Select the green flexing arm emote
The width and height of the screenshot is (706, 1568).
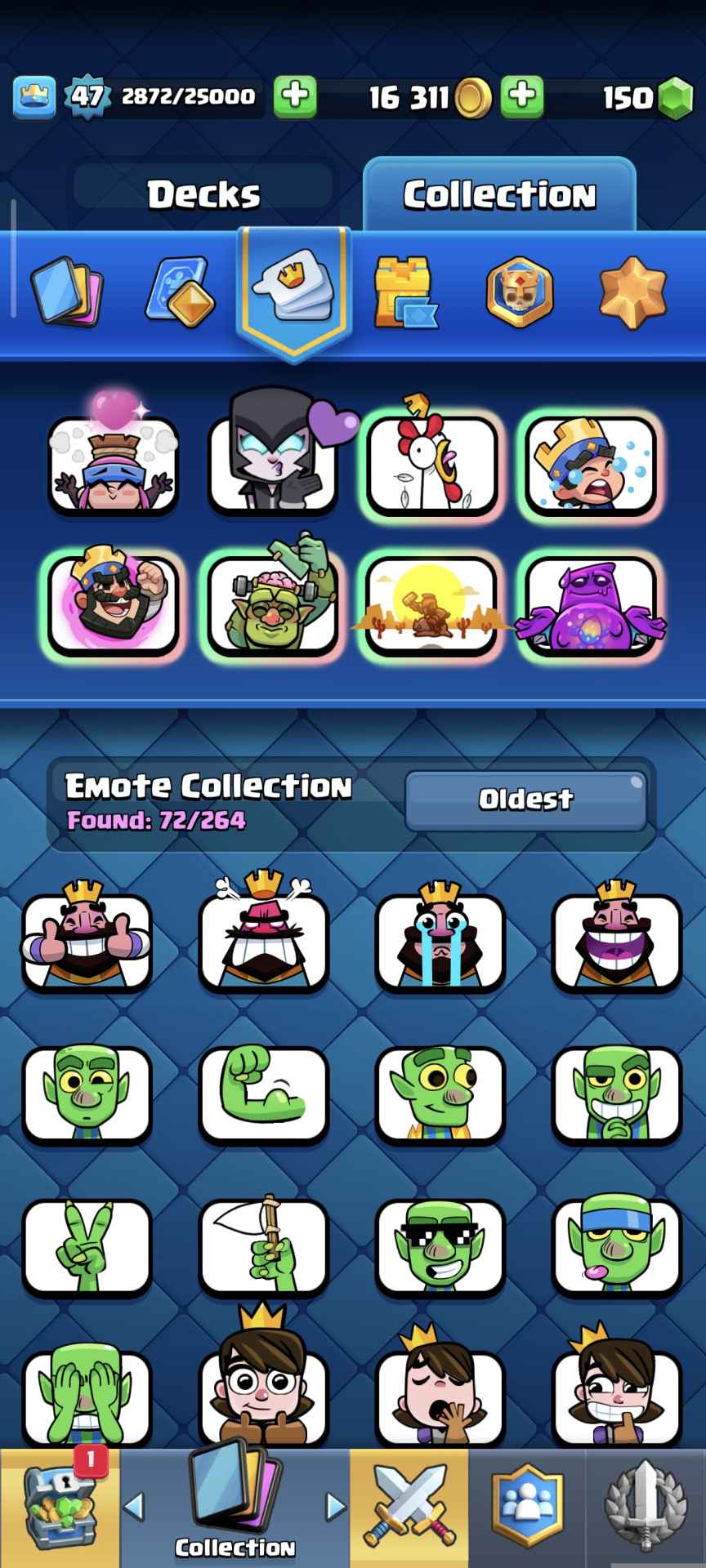(x=263, y=1093)
